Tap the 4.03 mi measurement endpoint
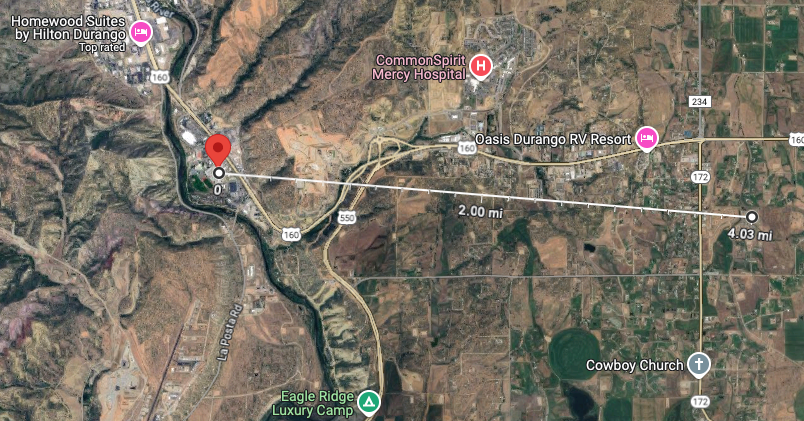The width and height of the screenshot is (804, 421). pos(752,216)
